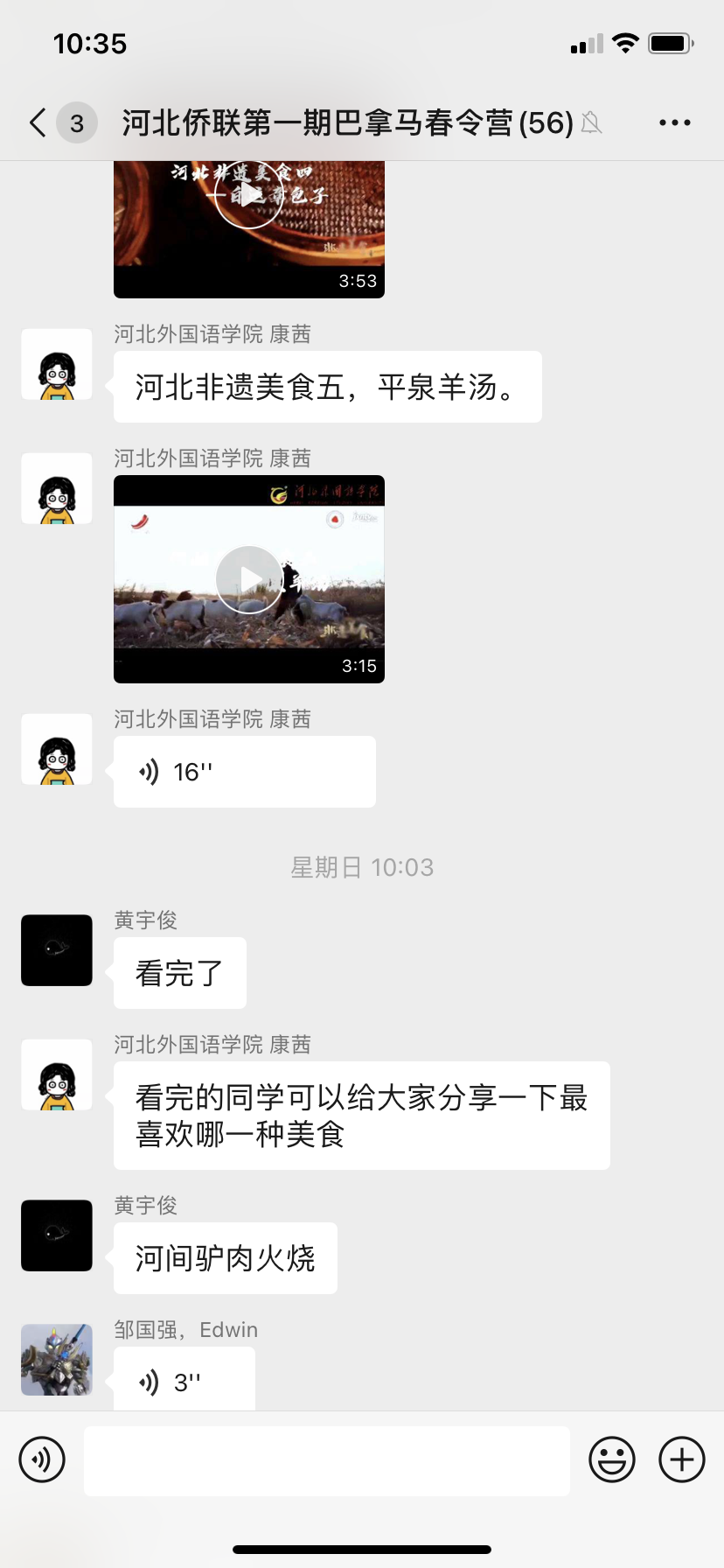Open the plus attachment menu
The width and height of the screenshot is (724, 1568).
(681, 1459)
